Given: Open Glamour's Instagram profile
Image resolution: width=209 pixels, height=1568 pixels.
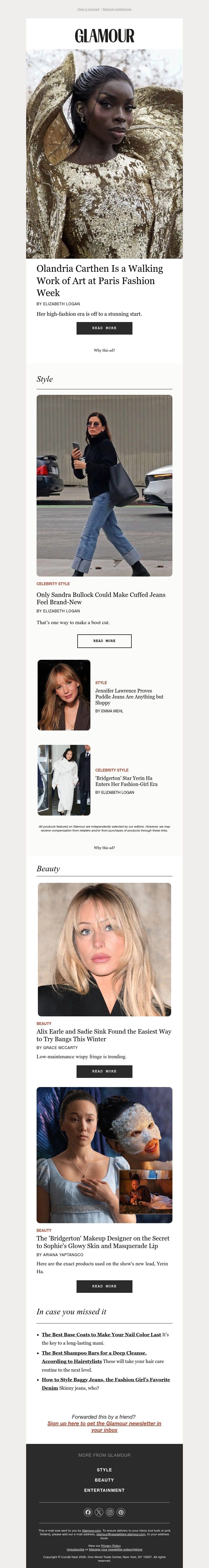Looking at the screenshot, I should [x=110, y=1512].
